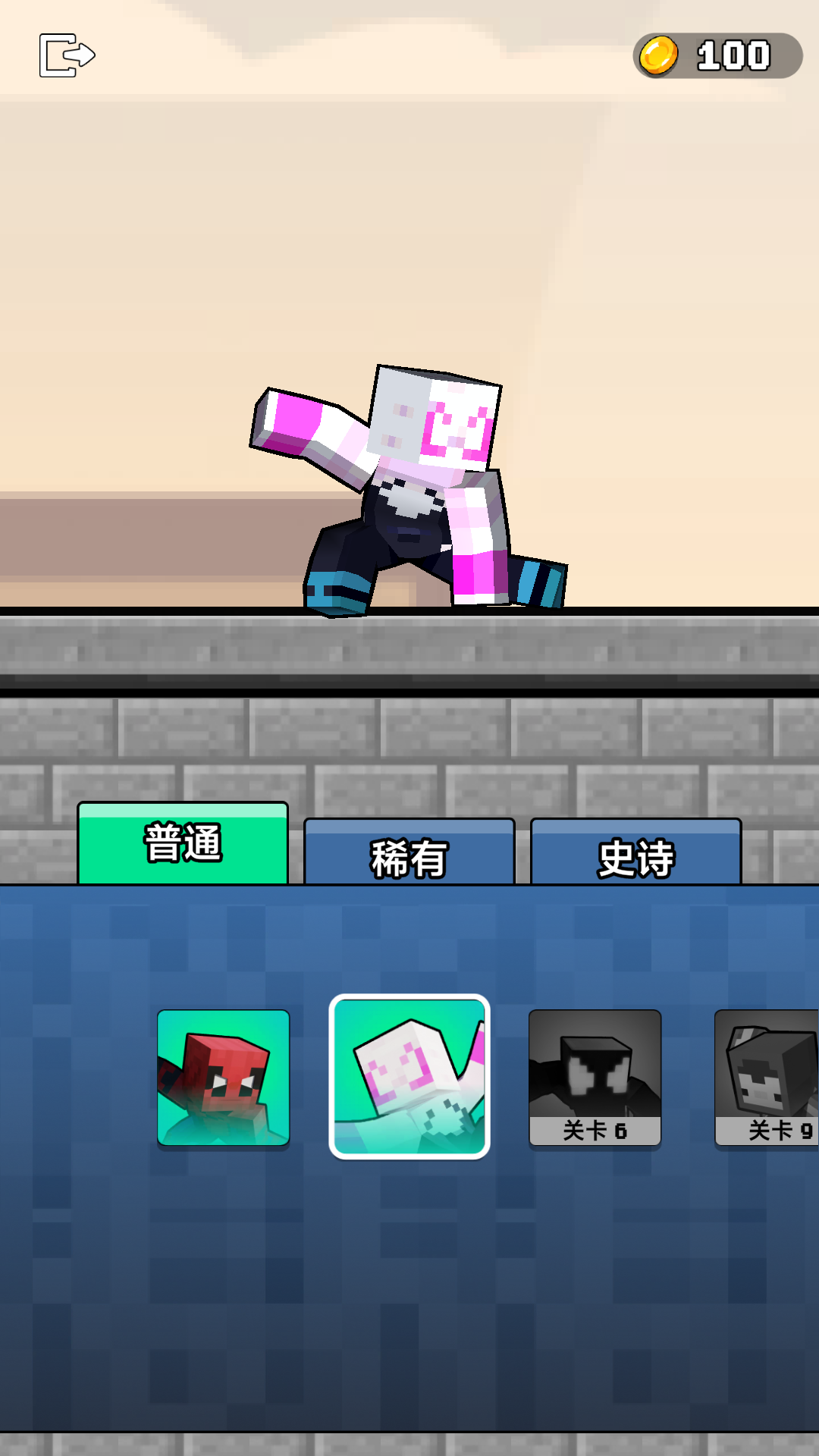This screenshot has width=819, height=1456.
Task: Tap the locked grey skin labeled 关卡 9
Action: point(766,1077)
